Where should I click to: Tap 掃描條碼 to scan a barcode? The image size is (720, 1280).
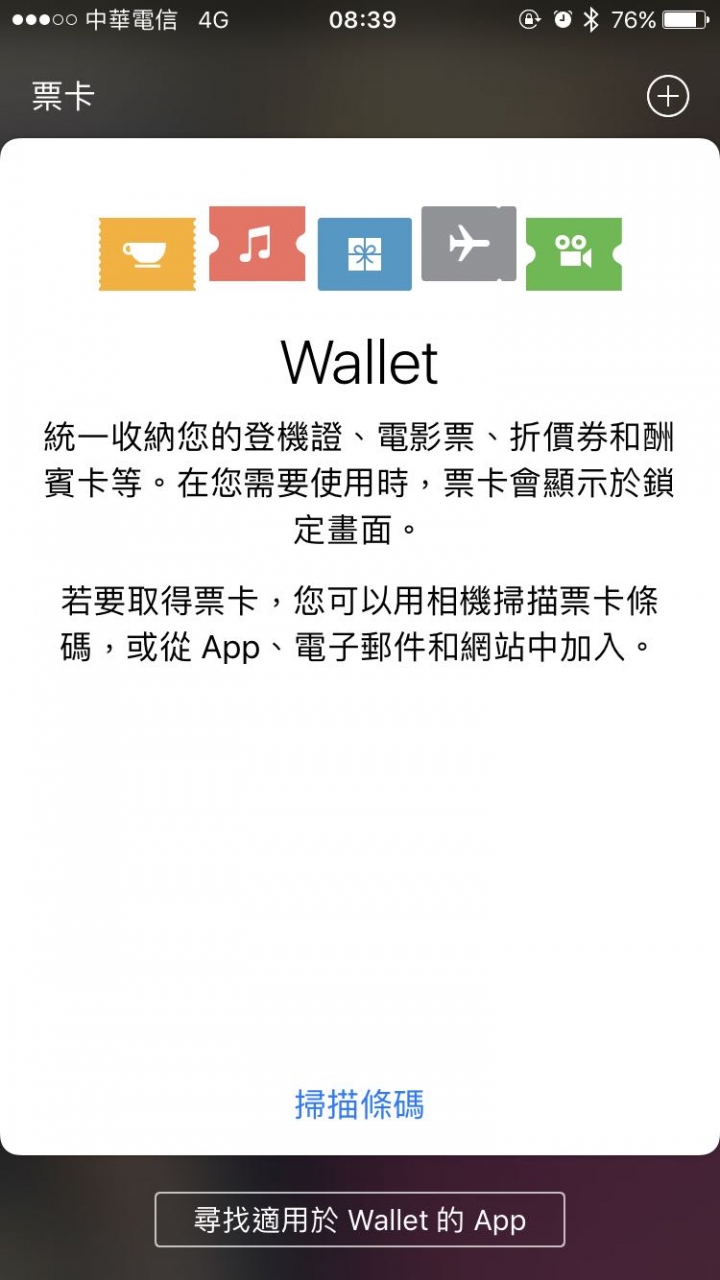[x=360, y=1104]
